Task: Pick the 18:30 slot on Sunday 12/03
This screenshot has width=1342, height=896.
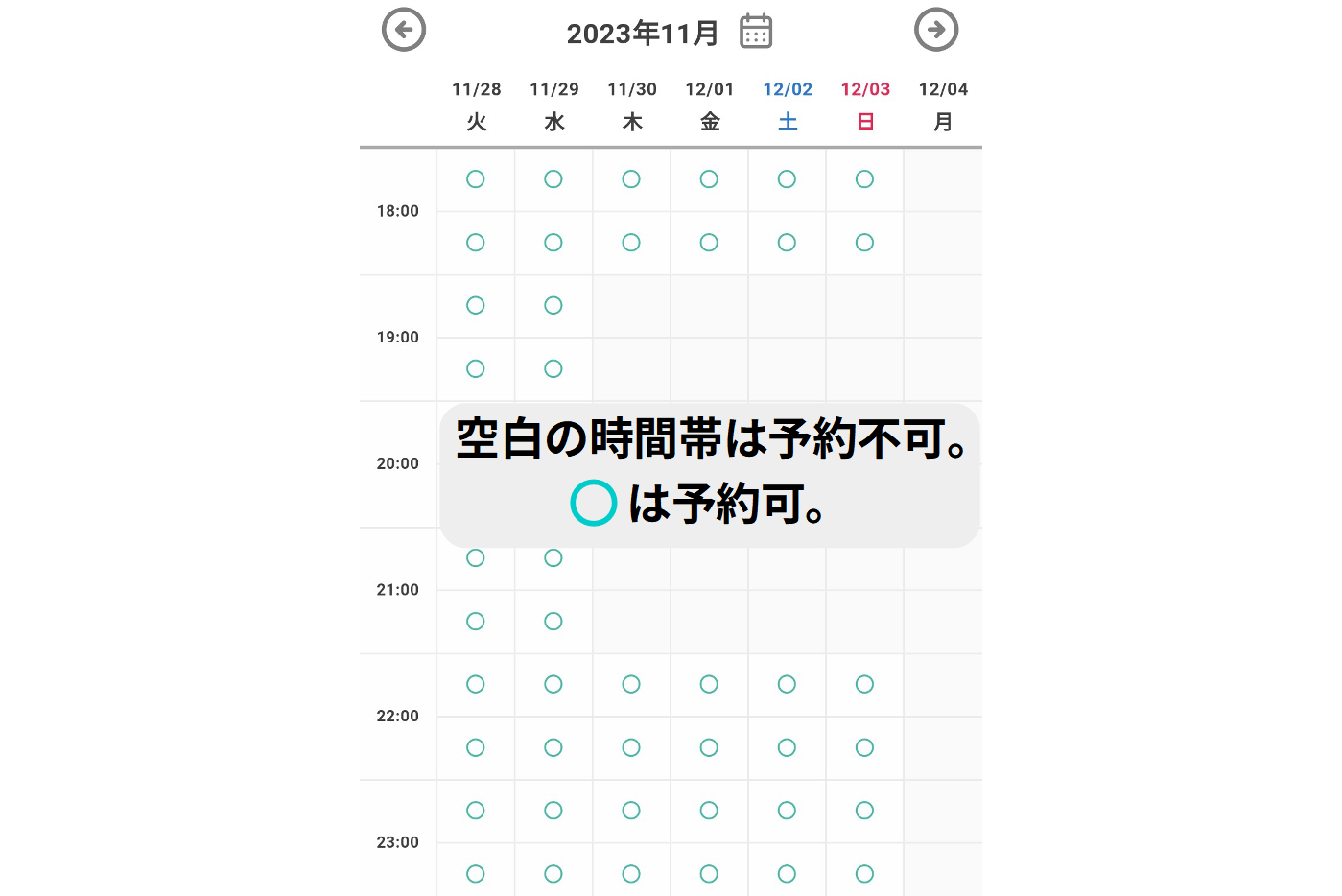Action: pyautogui.click(x=864, y=243)
